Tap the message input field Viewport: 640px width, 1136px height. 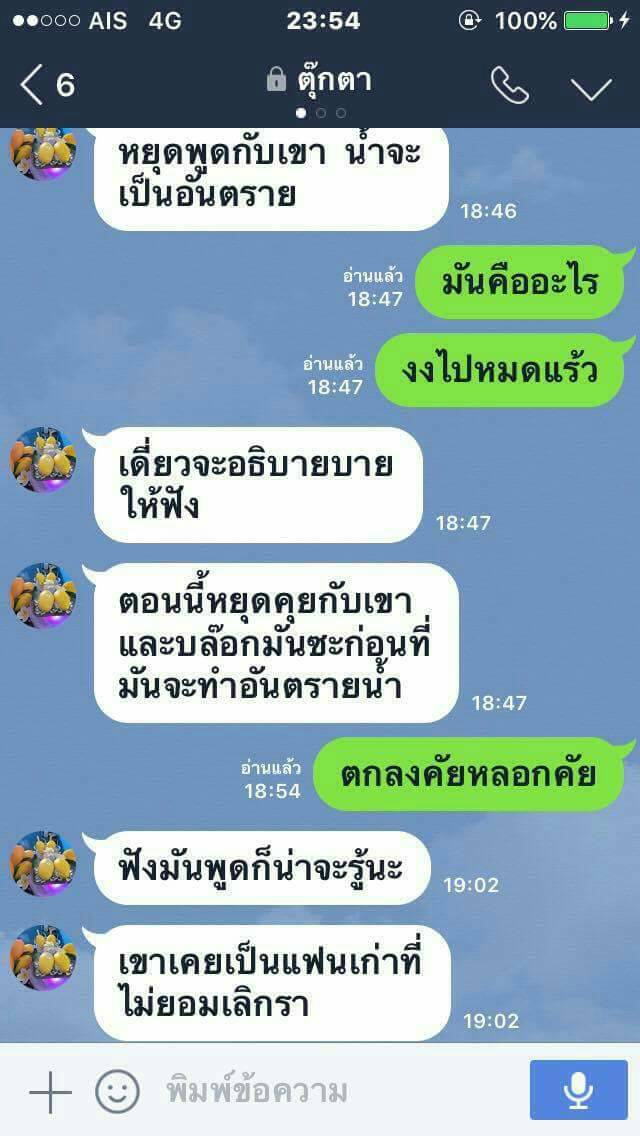[x=330, y=1091]
